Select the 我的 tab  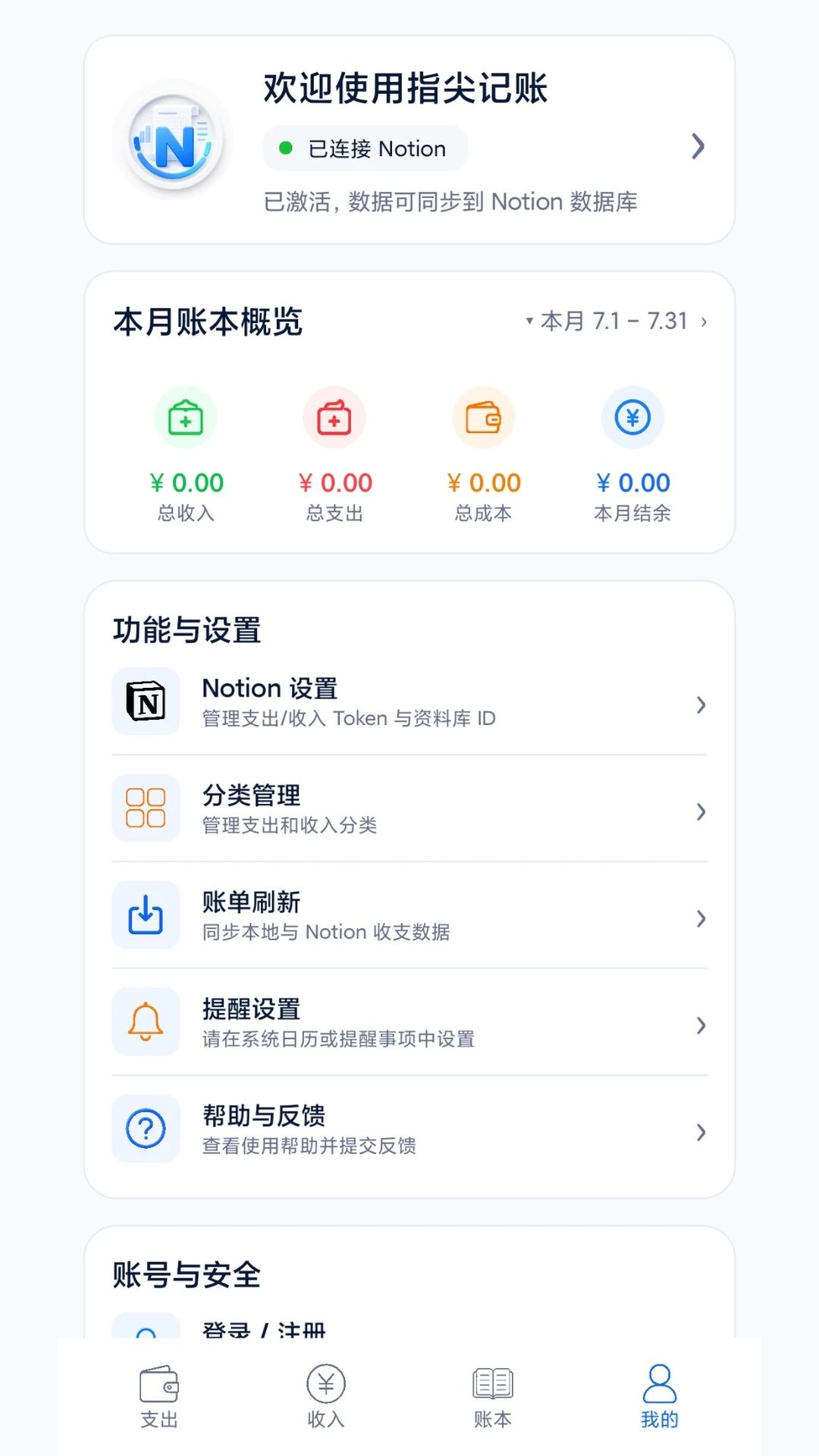[x=660, y=1397]
